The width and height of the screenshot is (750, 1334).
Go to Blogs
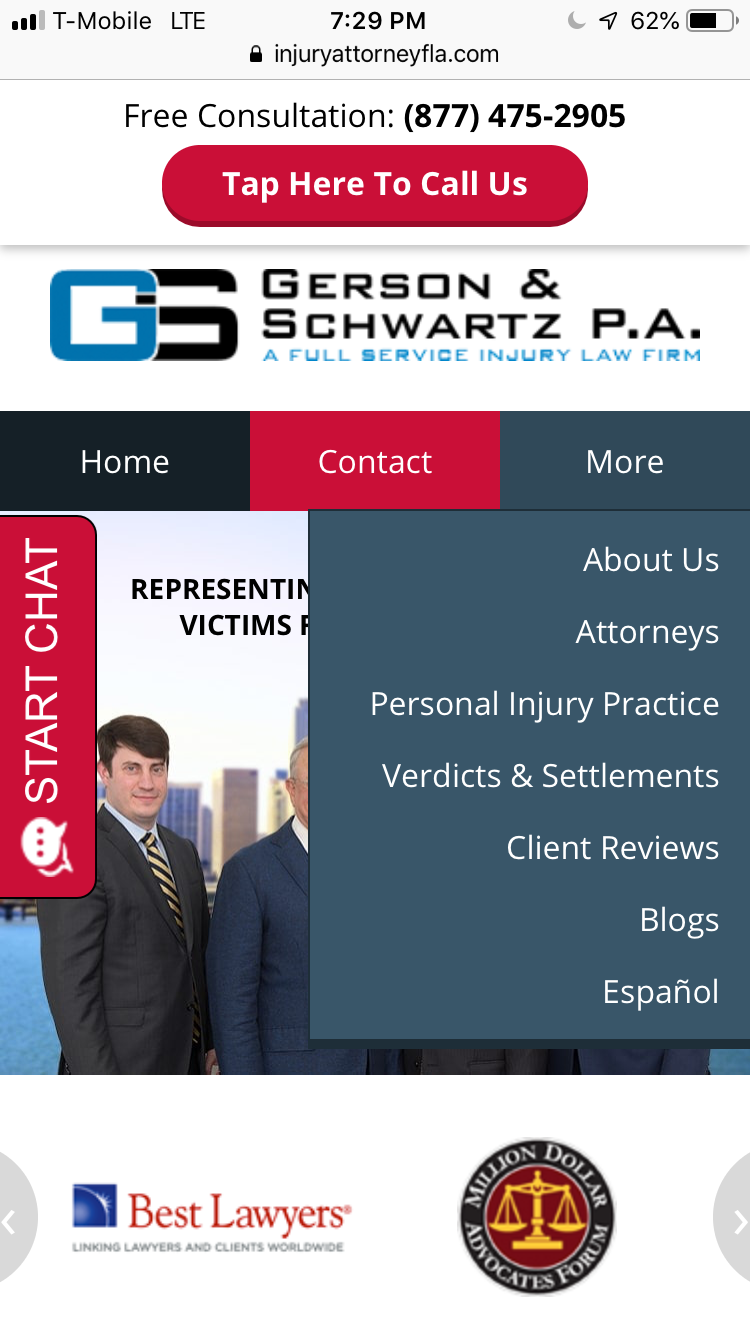(x=679, y=920)
